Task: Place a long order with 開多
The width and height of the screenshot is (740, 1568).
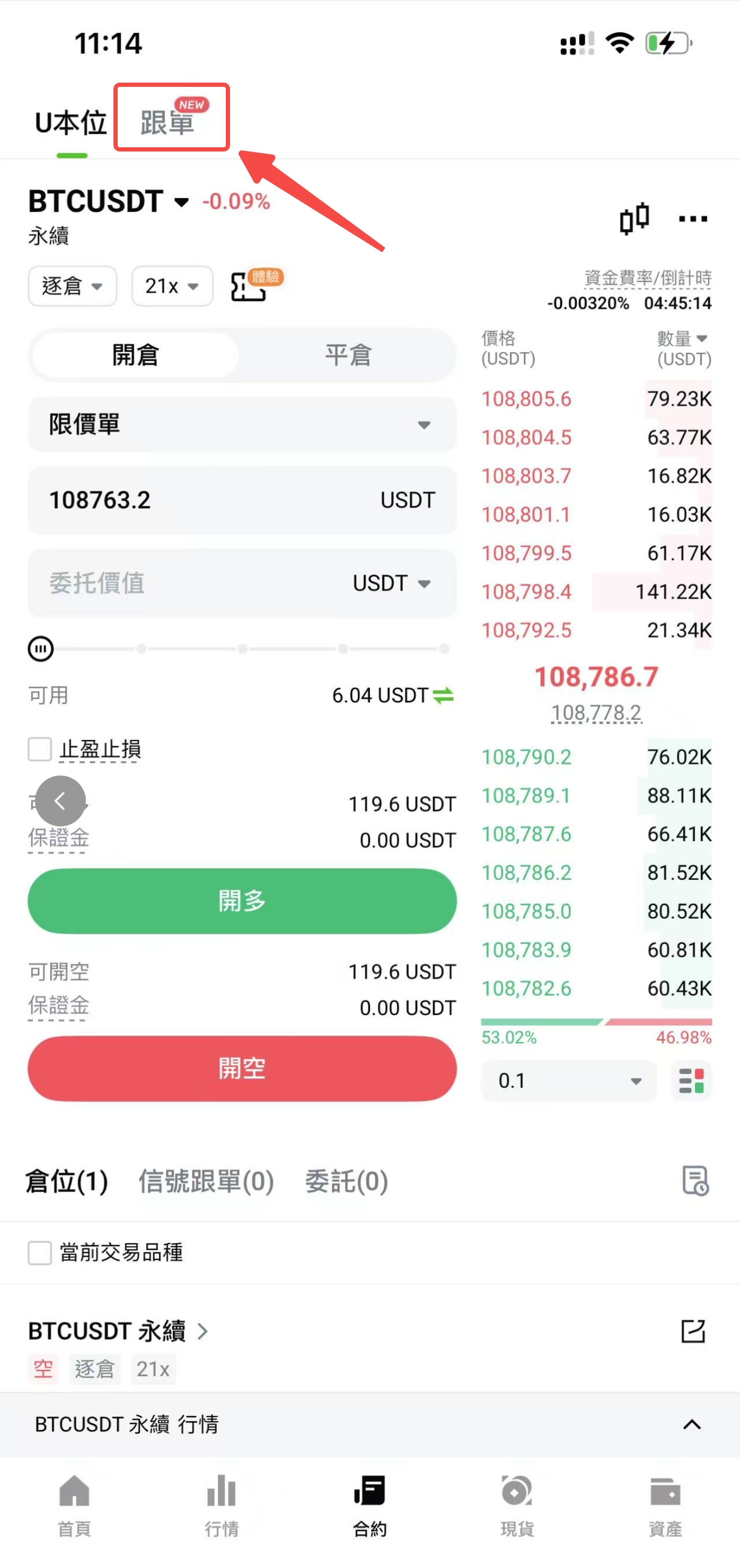Action: point(242,901)
